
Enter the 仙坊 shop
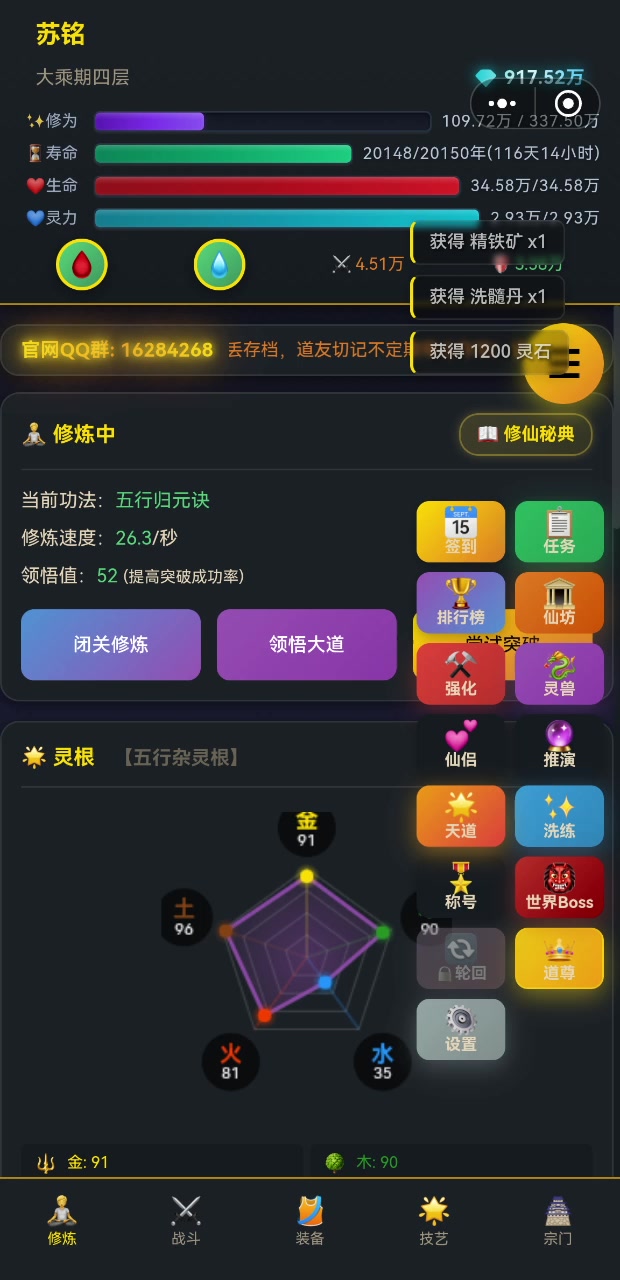(559, 602)
